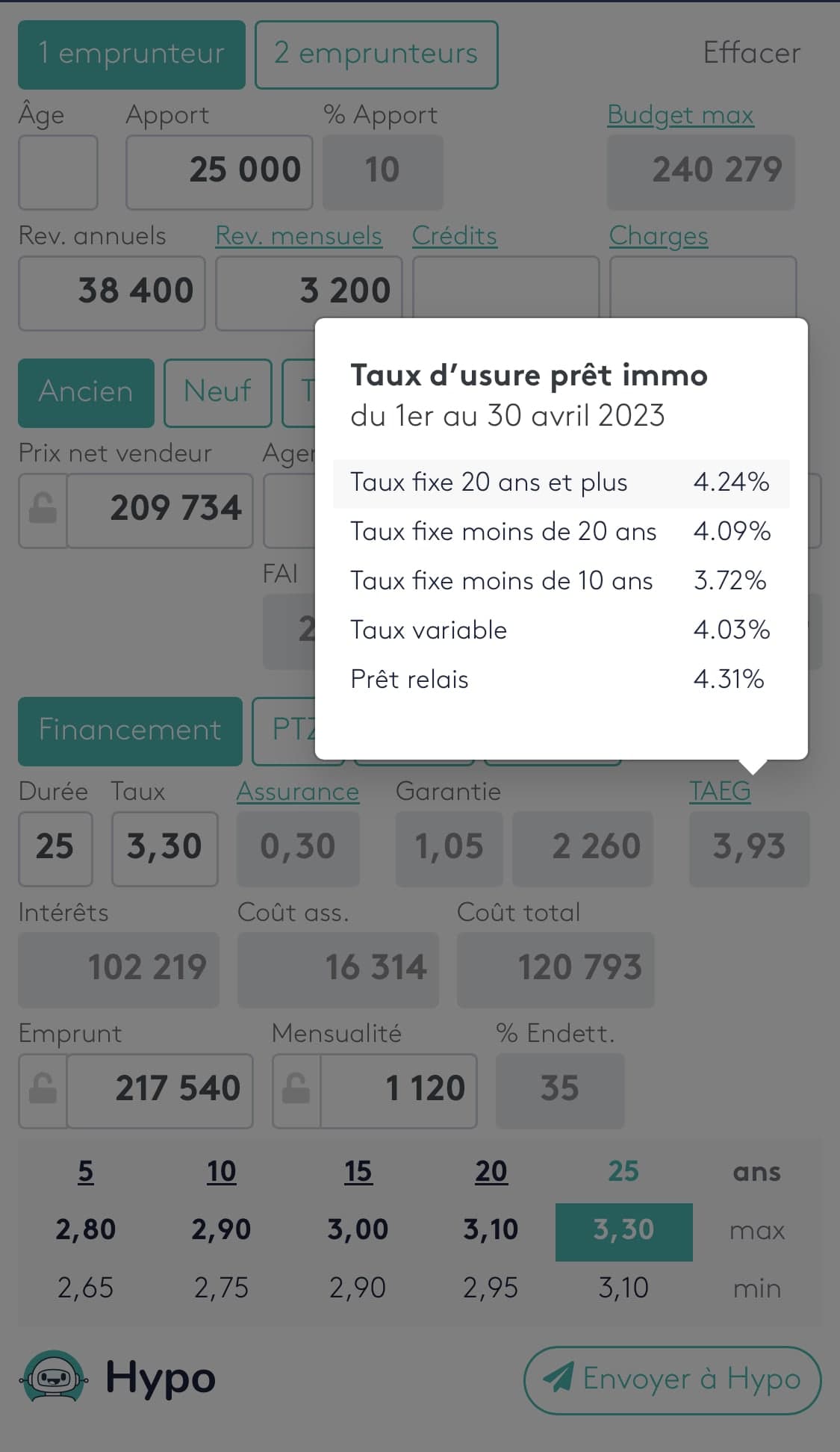840x1452 pixels.
Task: Open the Crédits link
Action: (455, 236)
